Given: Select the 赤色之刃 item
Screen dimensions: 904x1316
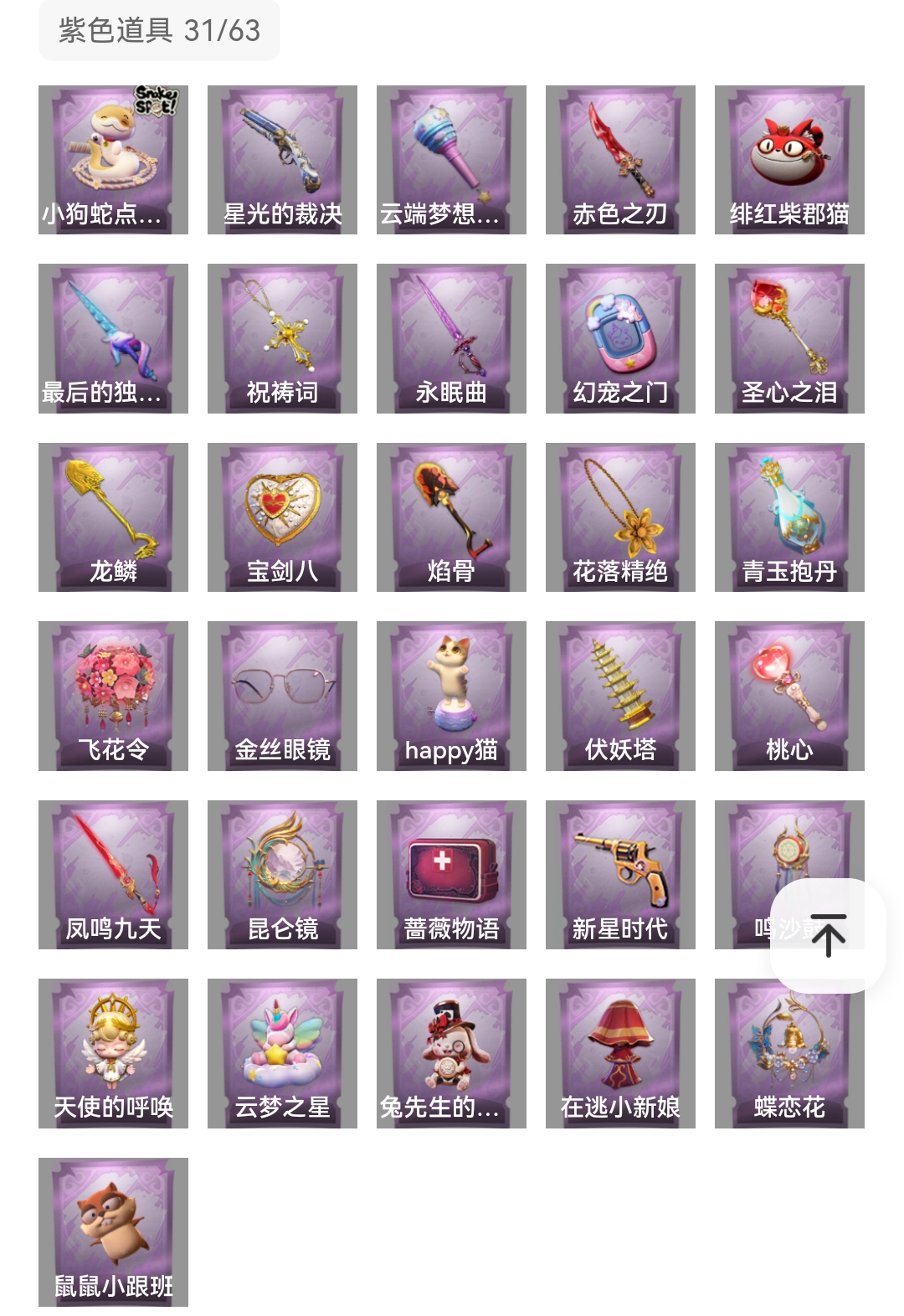Looking at the screenshot, I should [x=620, y=160].
